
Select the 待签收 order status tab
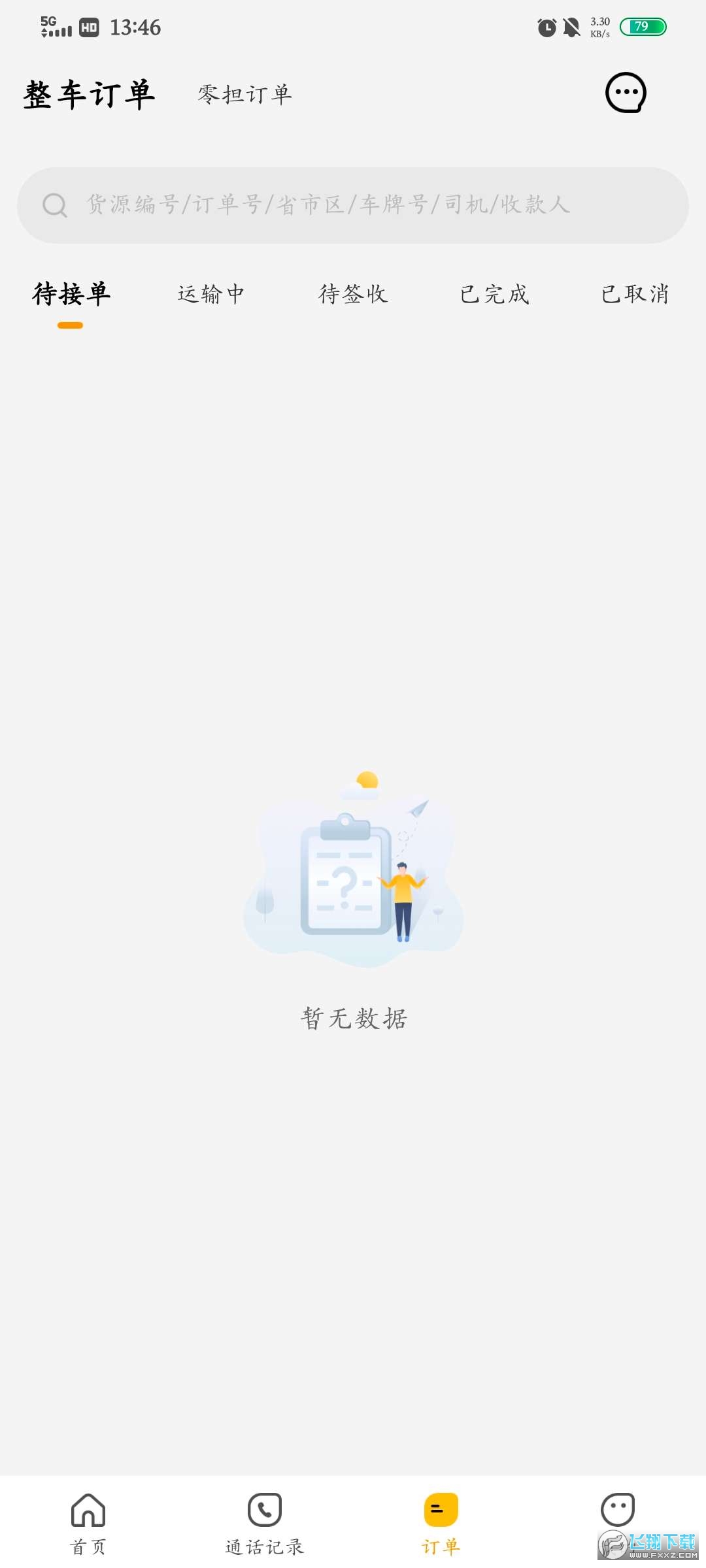[x=353, y=294]
